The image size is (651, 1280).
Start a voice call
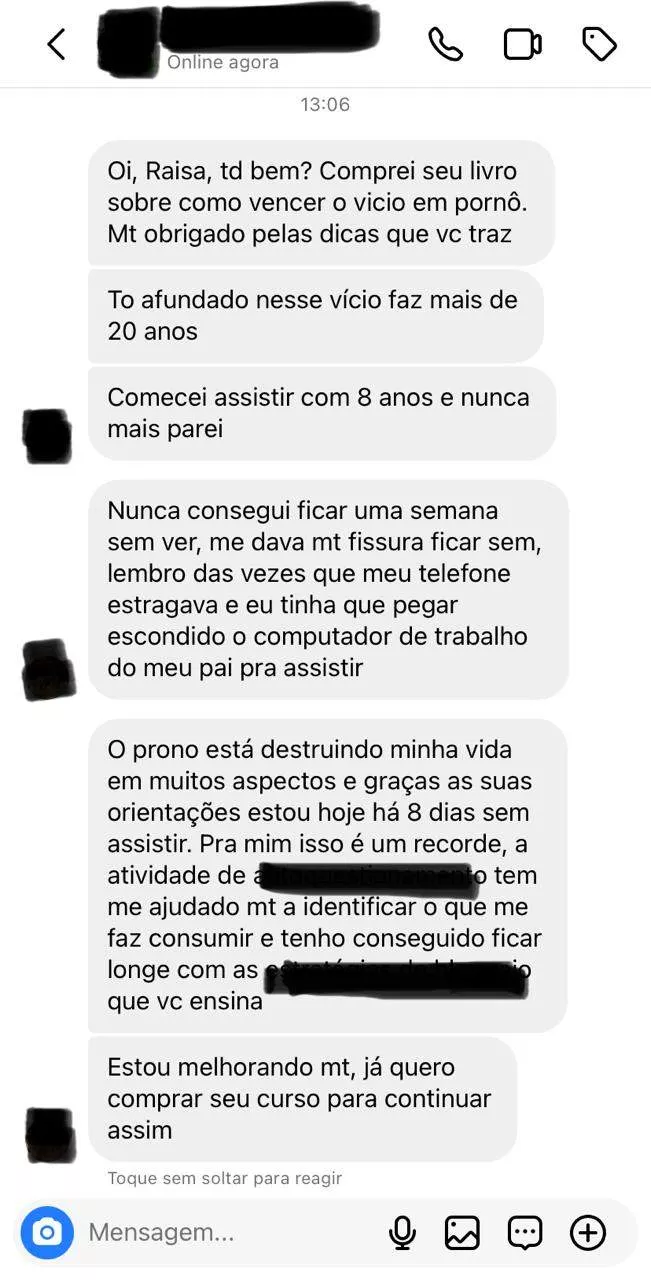pyautogui.click(x=444, y=44)
